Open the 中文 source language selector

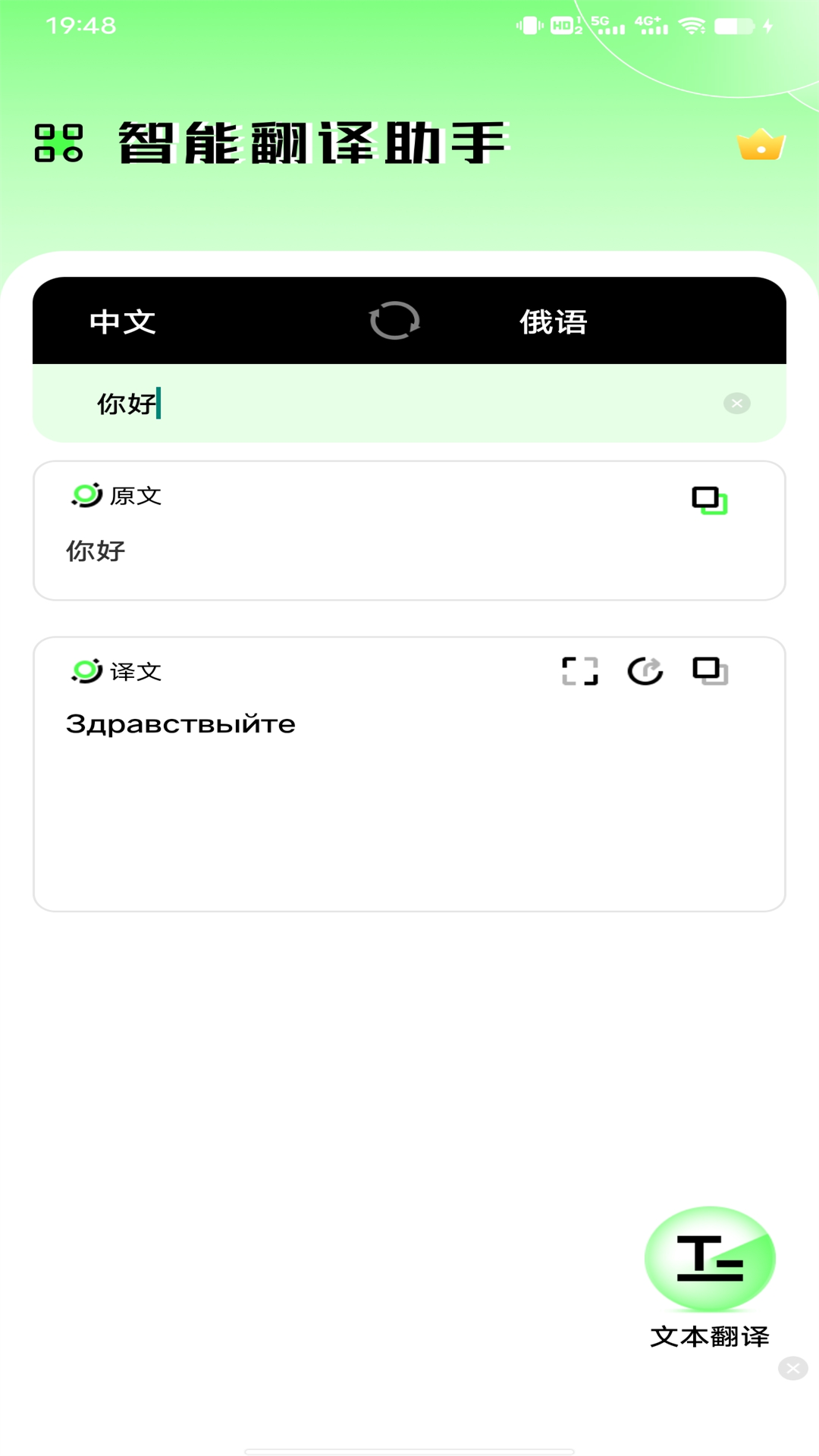point(124,322)
